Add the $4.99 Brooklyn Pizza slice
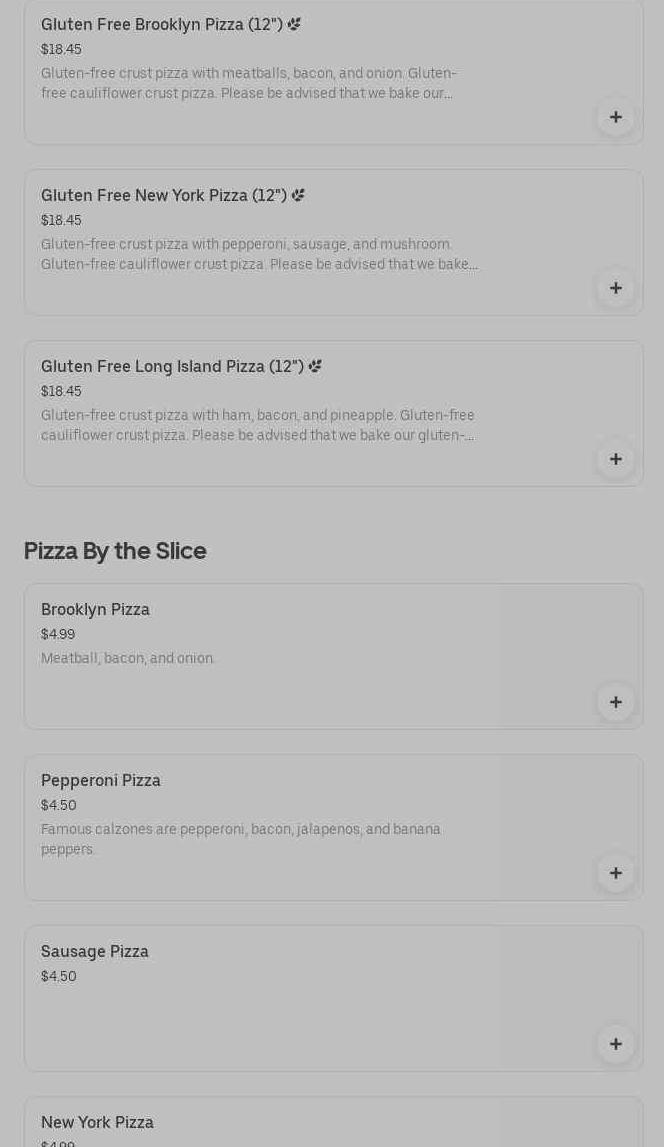This screenshot has width=664, height=1147. click(615, 702)
